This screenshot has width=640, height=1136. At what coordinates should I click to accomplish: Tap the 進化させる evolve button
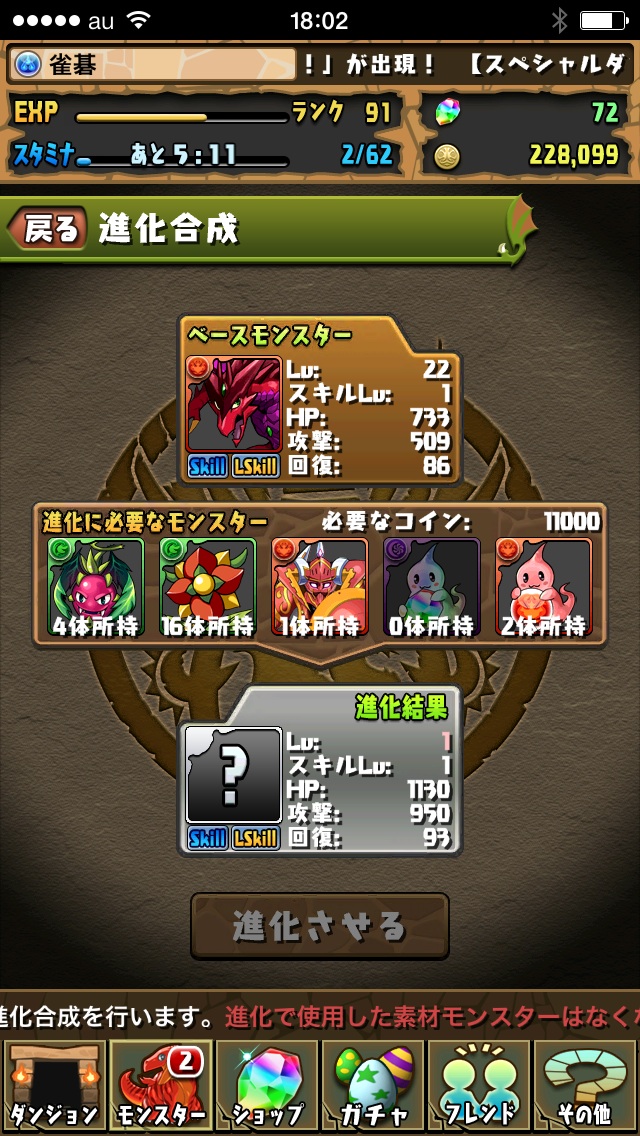(x=320, y=926)
